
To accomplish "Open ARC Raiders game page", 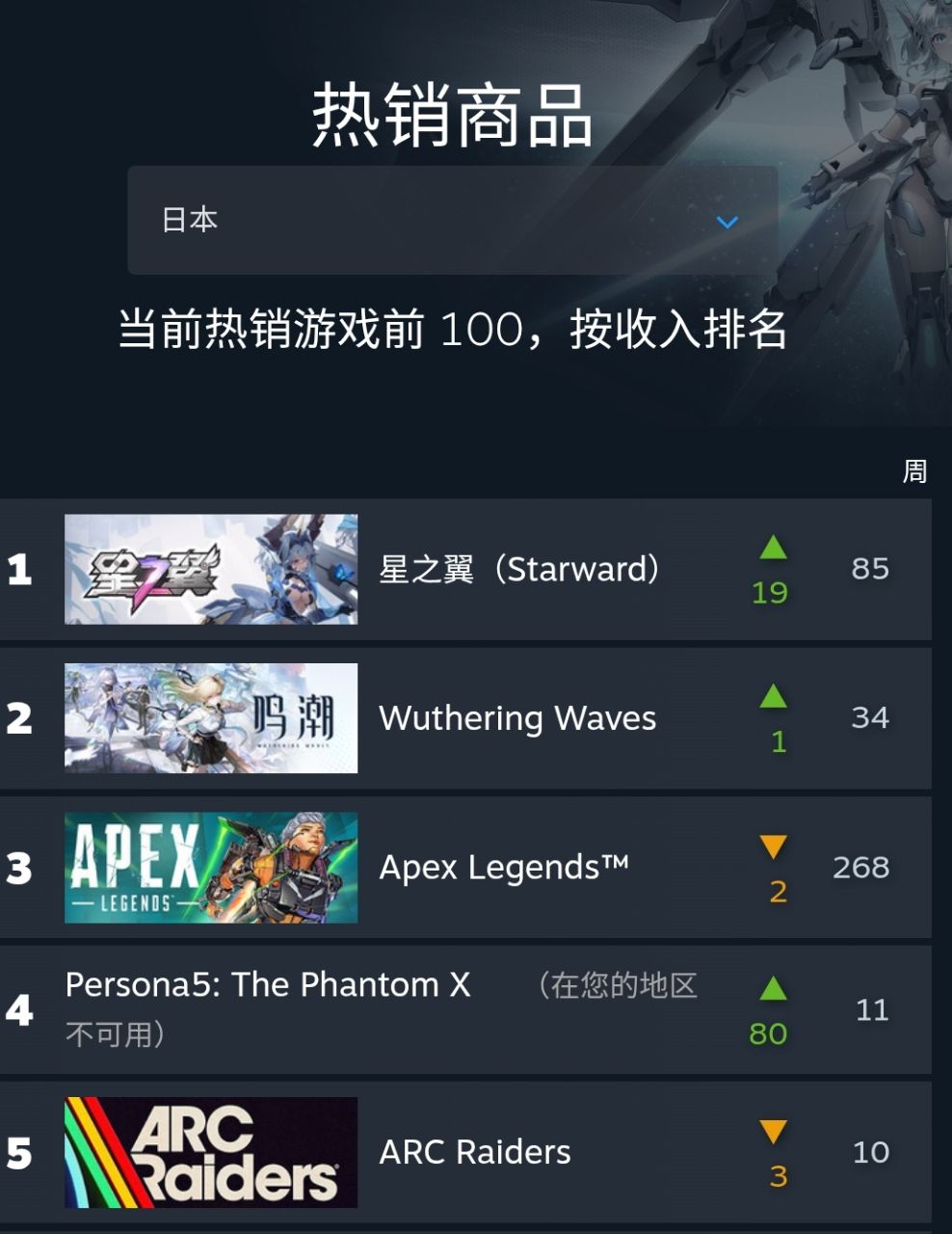I will [x=474, y=1152].
